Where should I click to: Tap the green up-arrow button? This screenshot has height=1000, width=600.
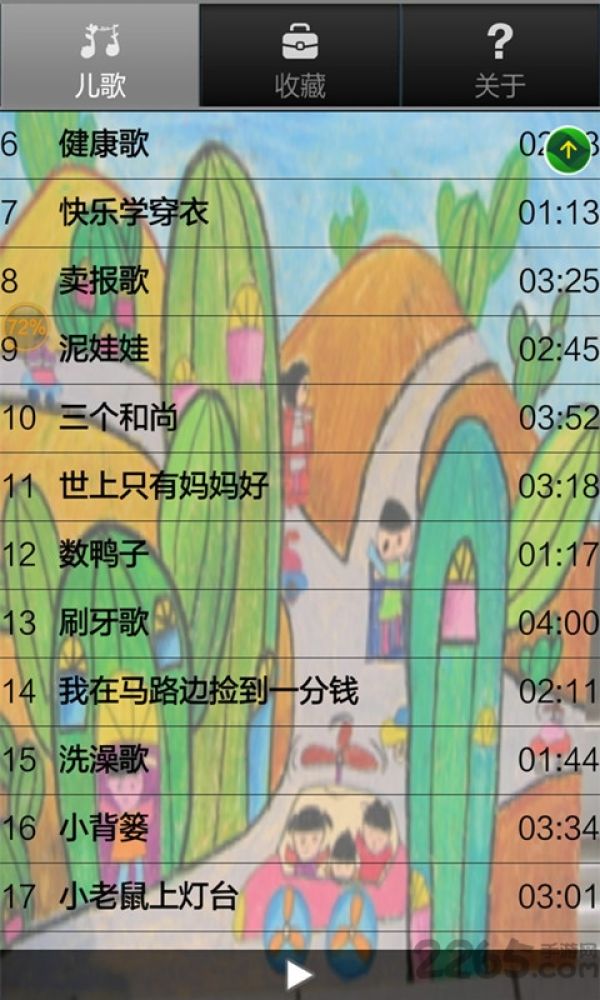(567, 151)
